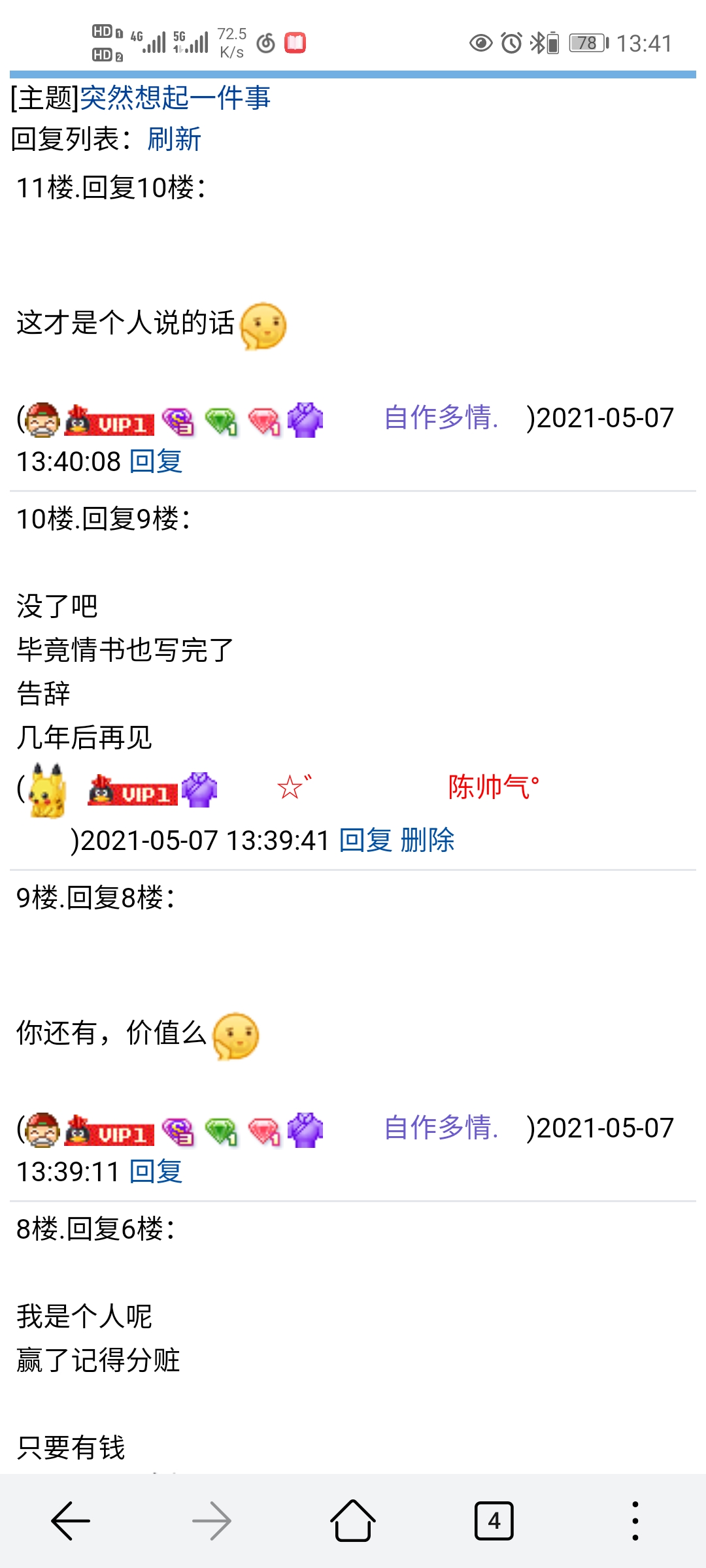Open the topic link 突然想起一件事
Viewport: 706px width, 1568px height.
(175, 98)
